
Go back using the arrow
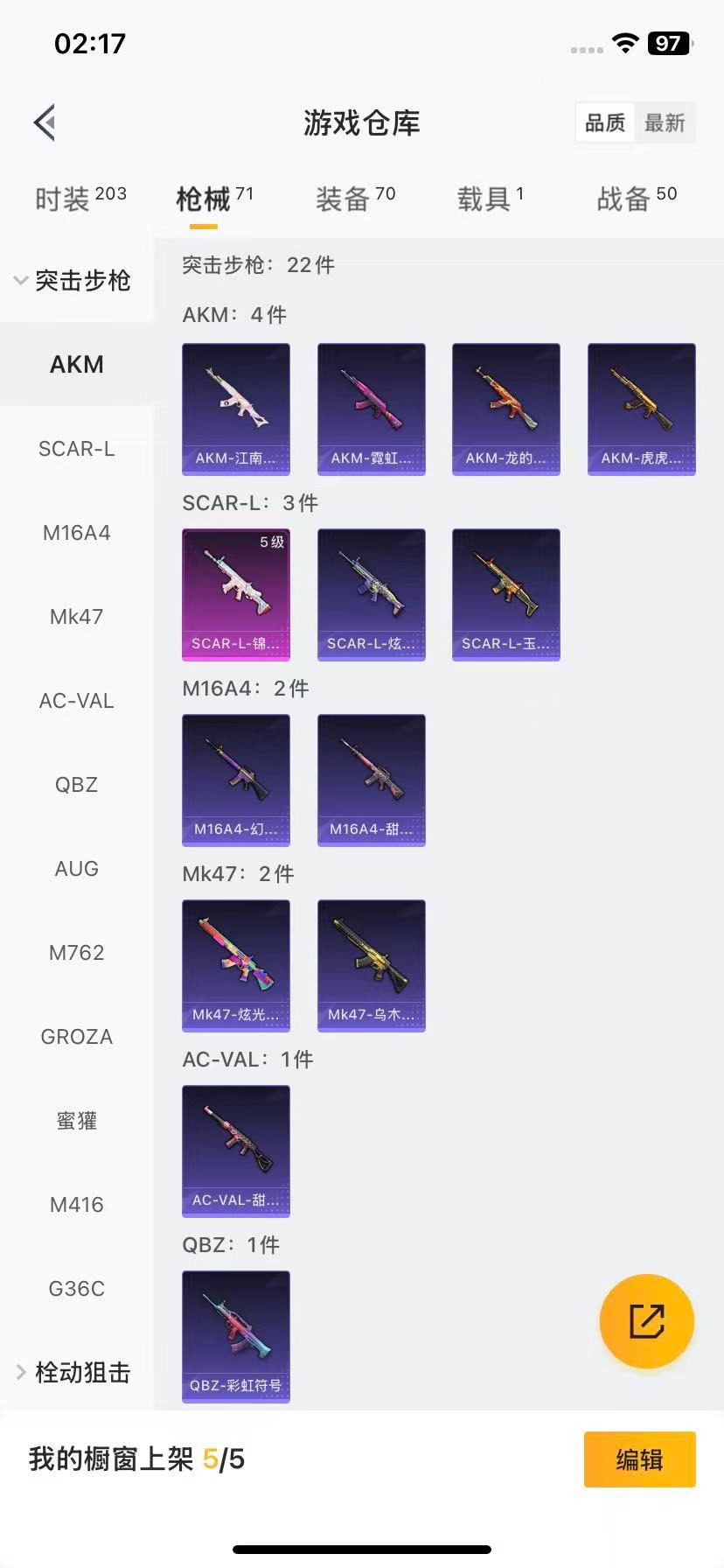45,122
